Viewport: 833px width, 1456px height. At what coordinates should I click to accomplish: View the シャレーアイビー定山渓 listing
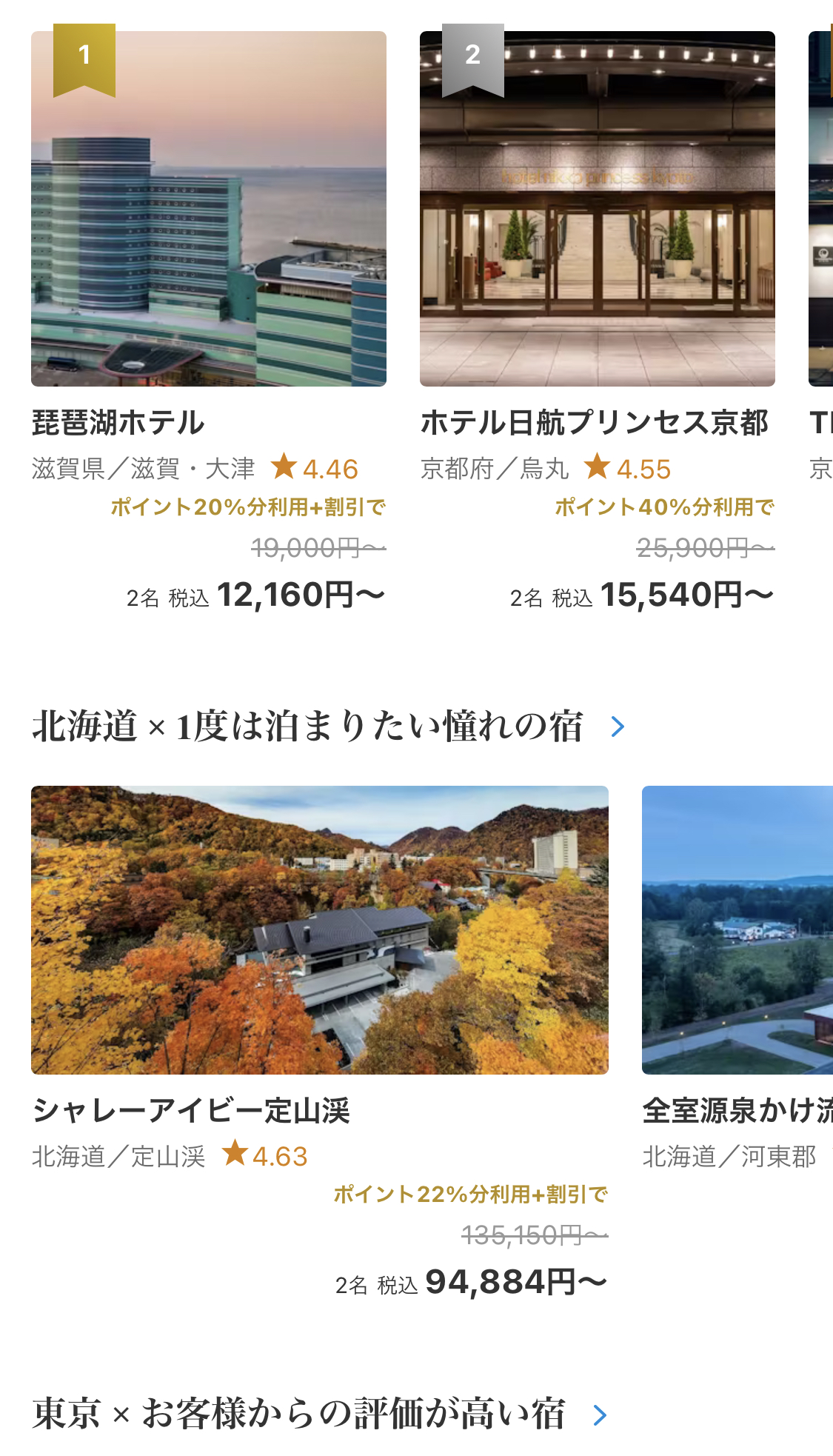pyautogui.click(x=319, y=929)
